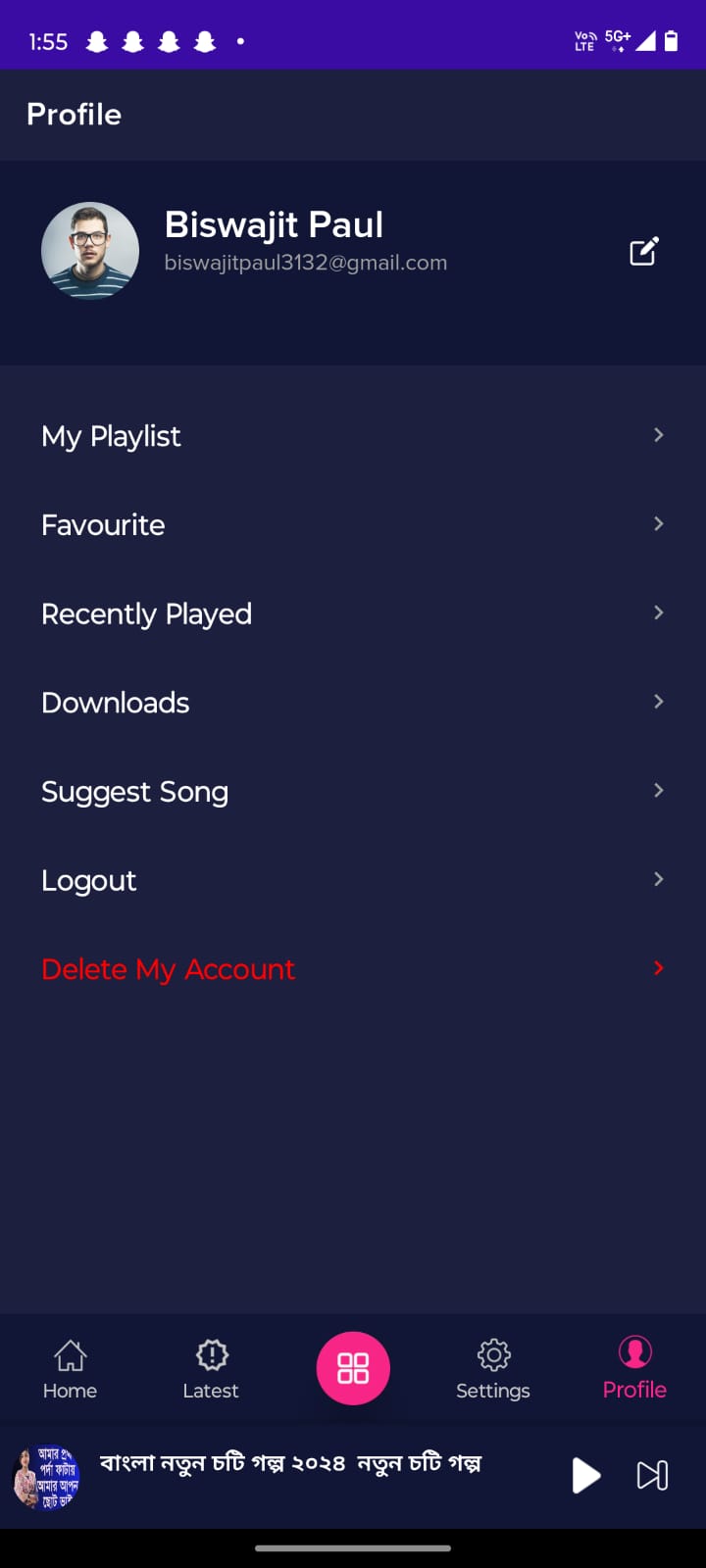Open the email address under the profile name
This screenshot has height=1568, width=706.
(305, 262)
